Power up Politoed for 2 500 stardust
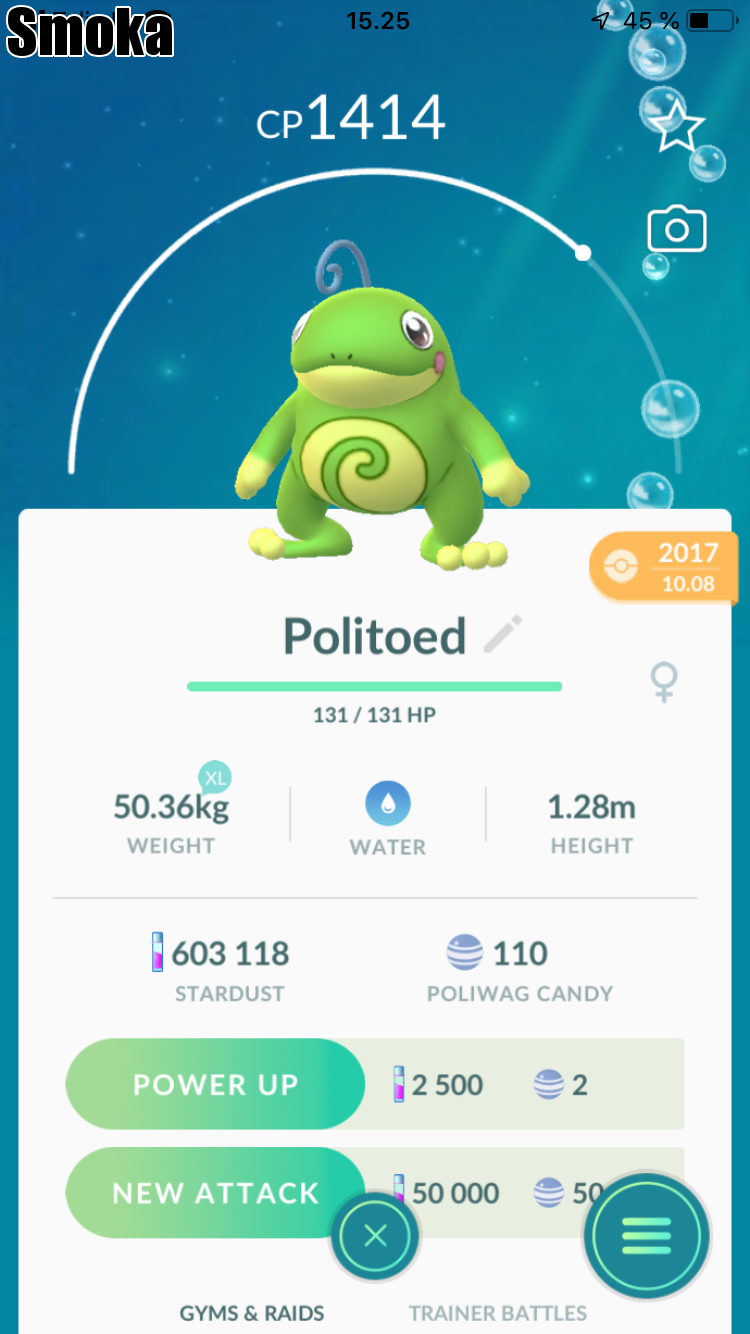The height and width of the screenshot is (1334, 750). (x=215, y=1085)
